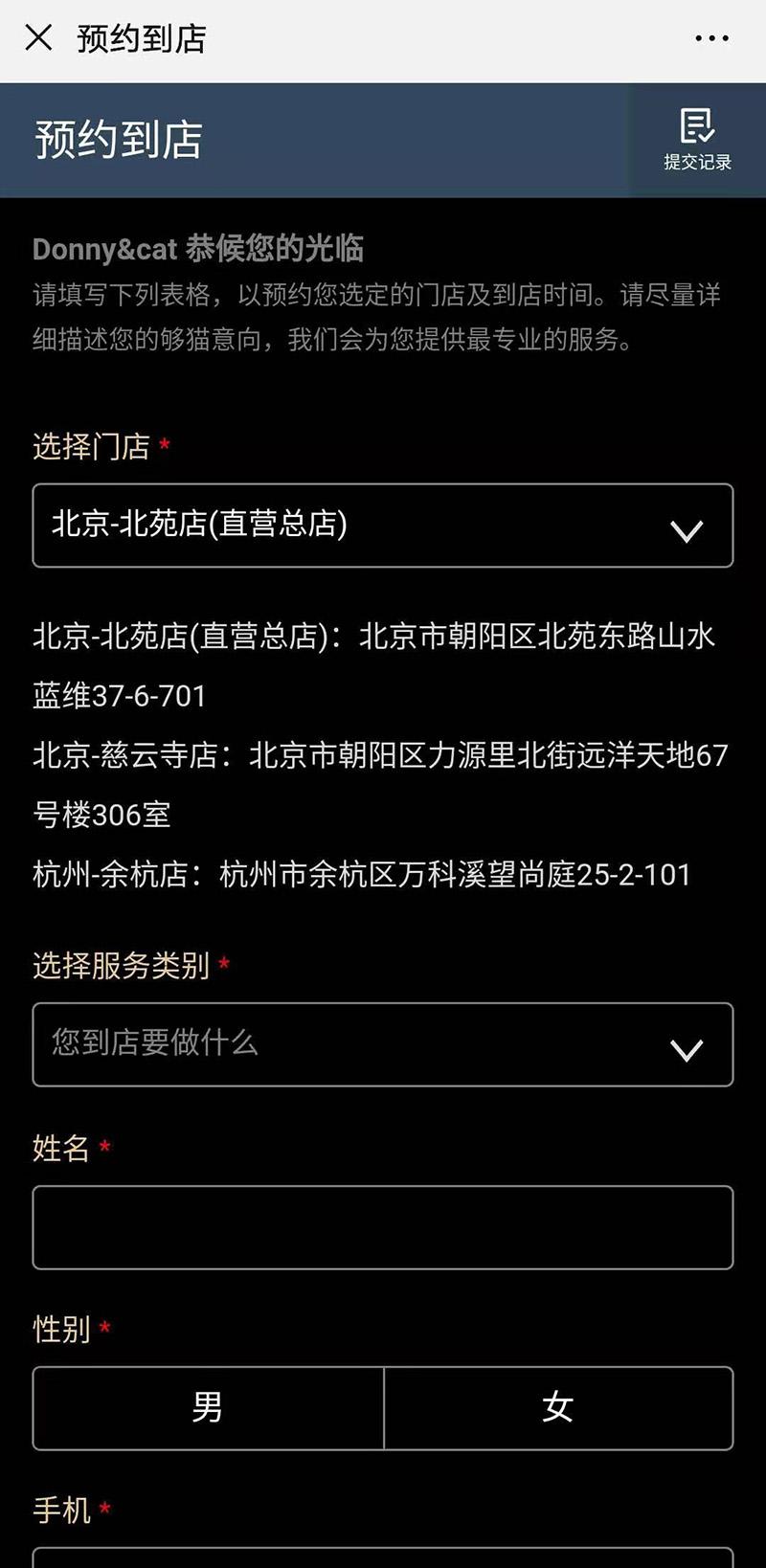Image resolution: width=766 pixels, height=1568 pixels.
Task: Focus the 姓名 name input field
Action: pyautogui.click(x=383, y=1227)
